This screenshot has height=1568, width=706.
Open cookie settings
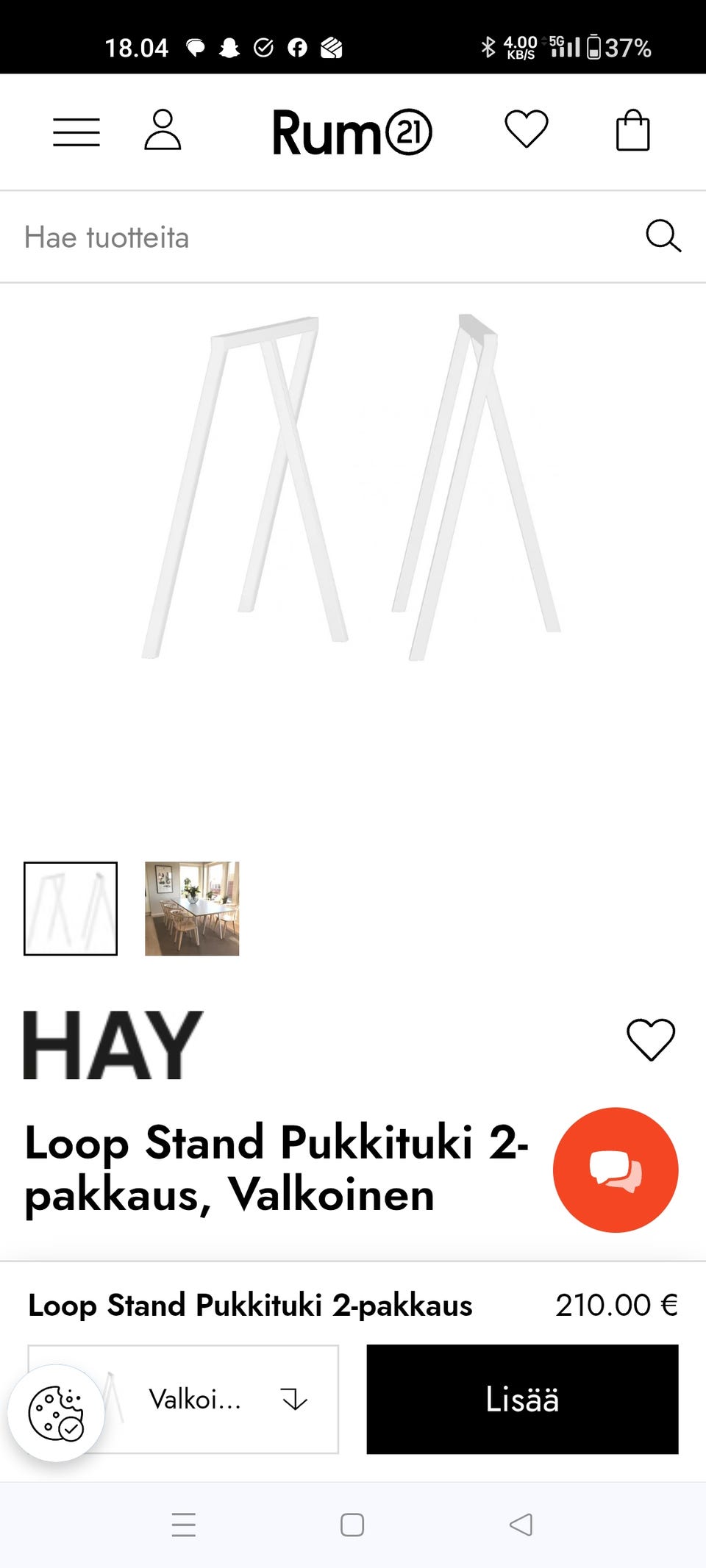tap(56, 1413)
